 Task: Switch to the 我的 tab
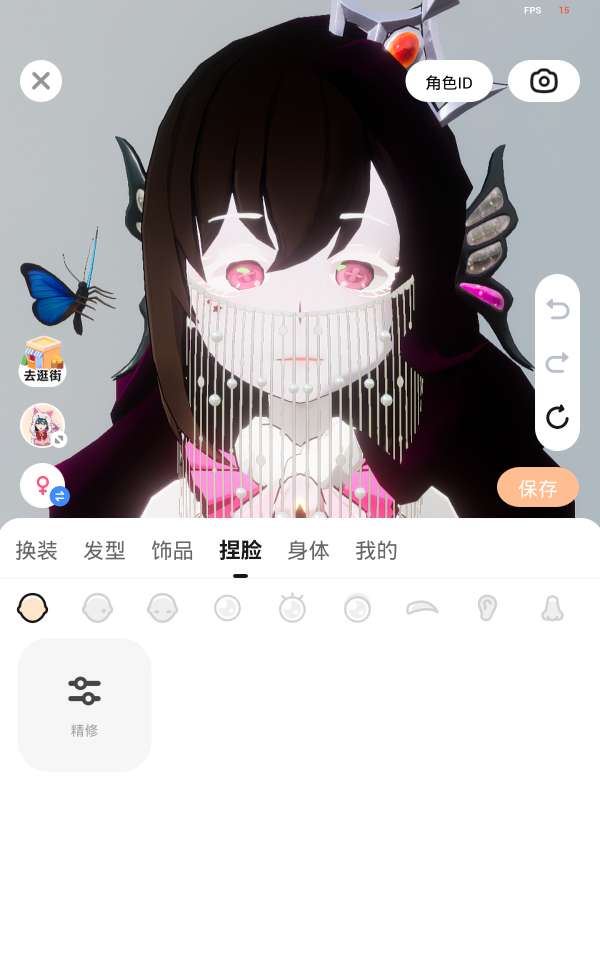click(376, 550)
